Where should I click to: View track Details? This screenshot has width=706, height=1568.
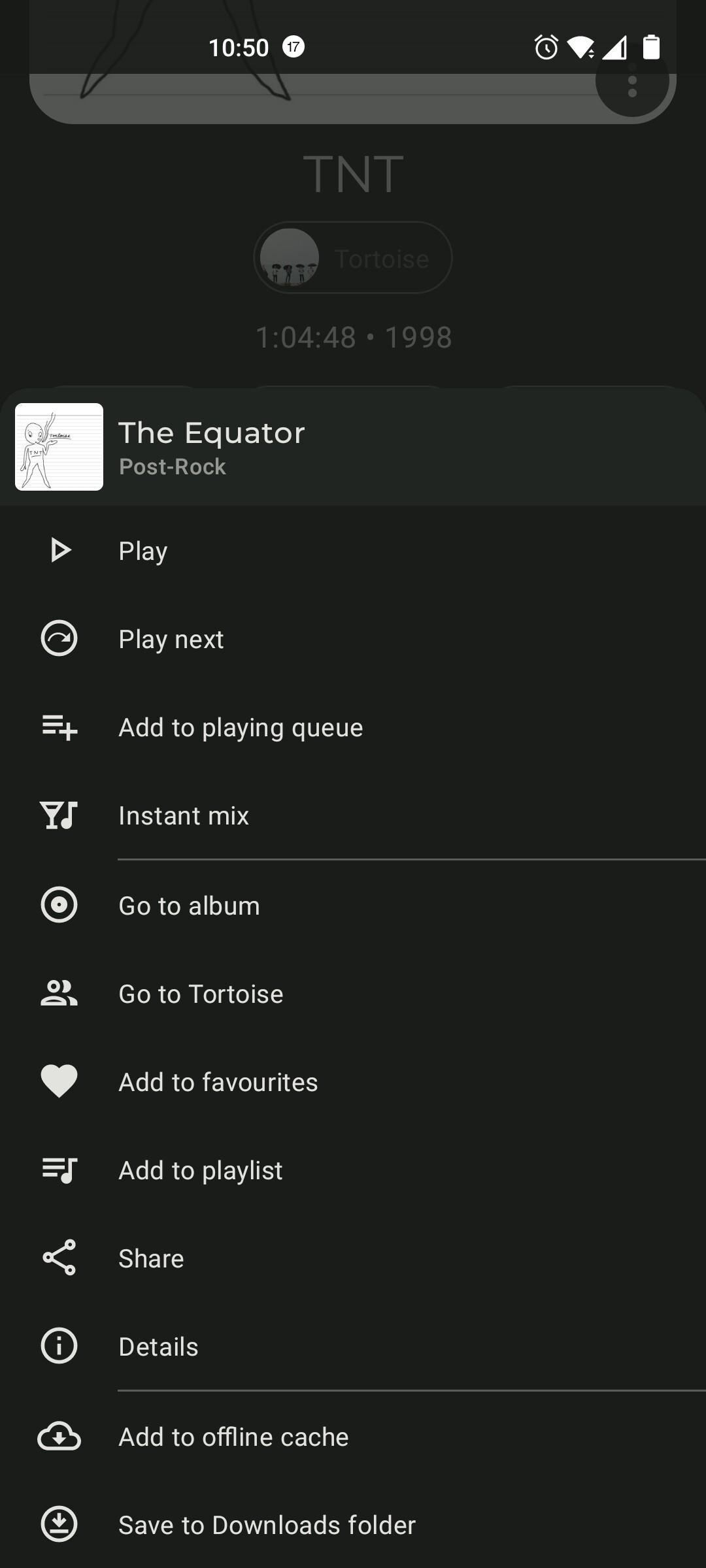(x=353, y=1347)
